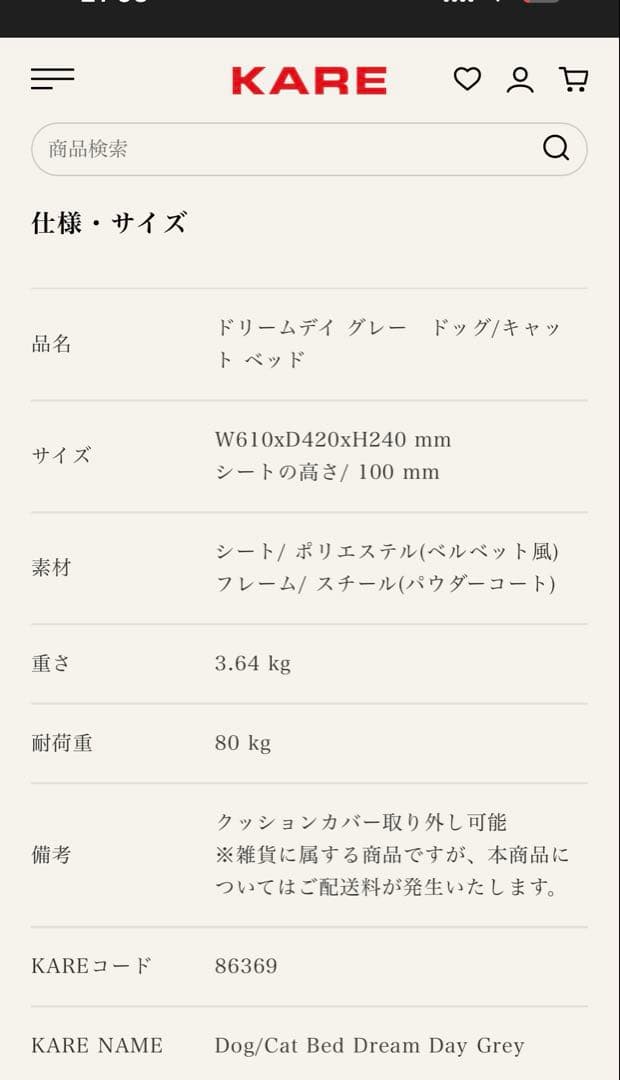Open the account profile icon

tap(520, 79)
